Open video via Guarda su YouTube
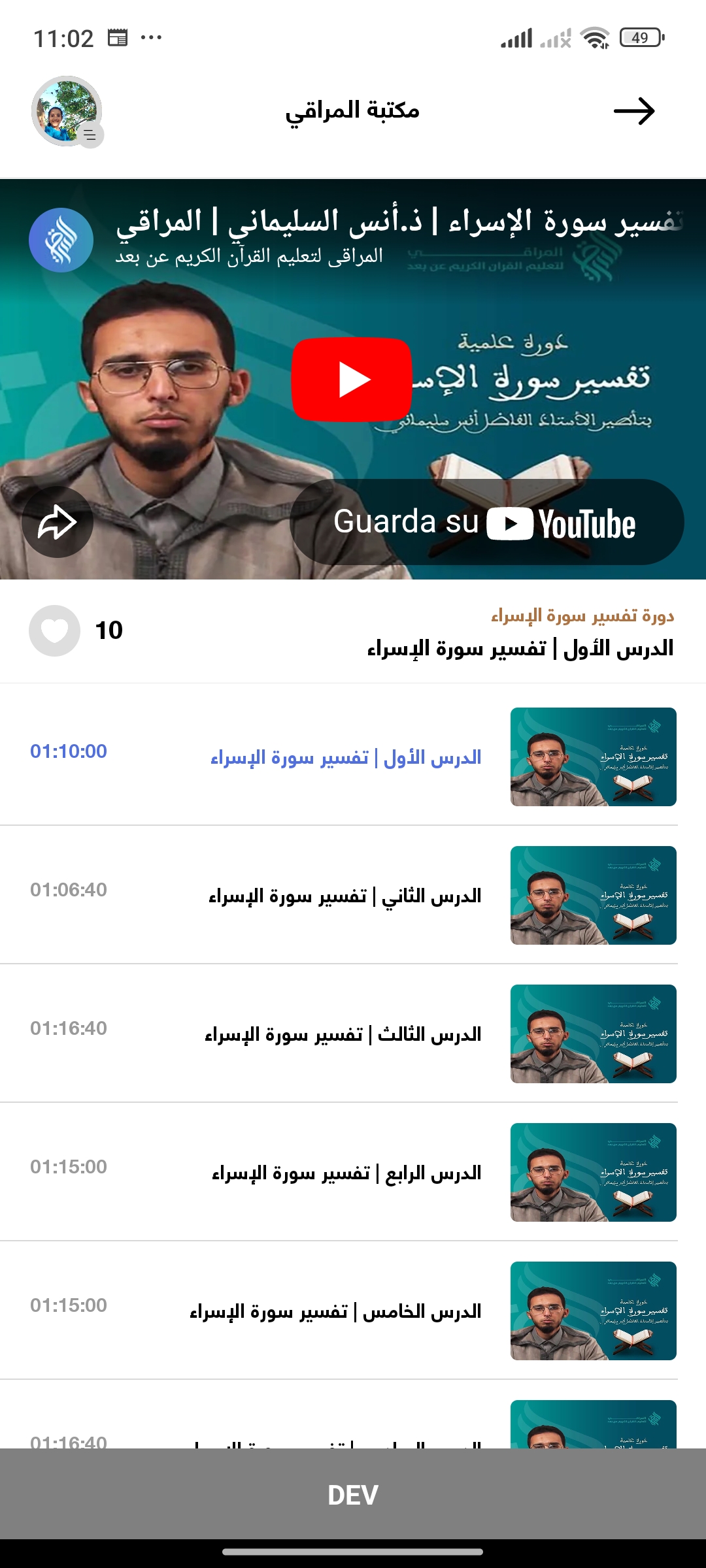The width and height of the screenshot is (706, 1568). pos(486,522)
